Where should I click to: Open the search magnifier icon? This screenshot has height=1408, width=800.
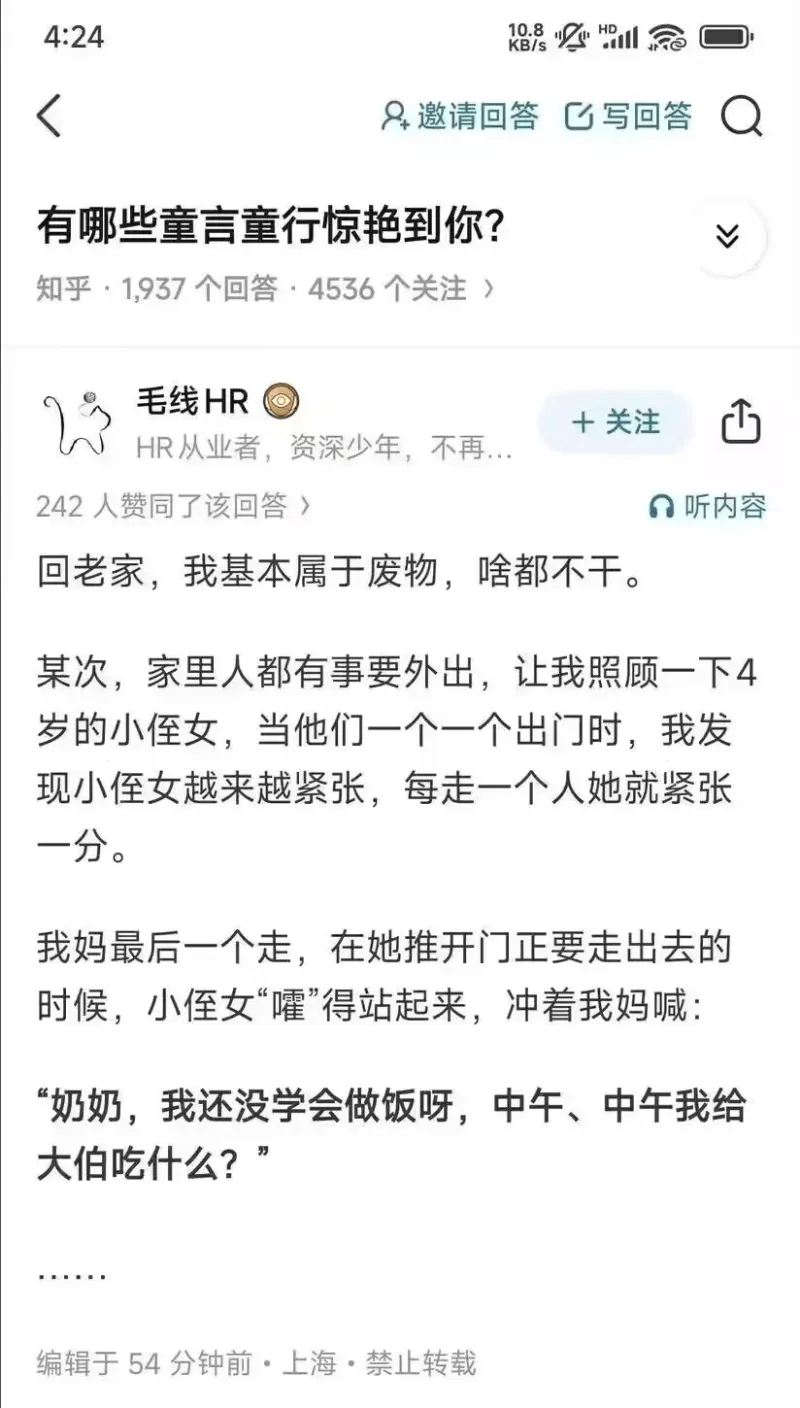pos(742,117)
